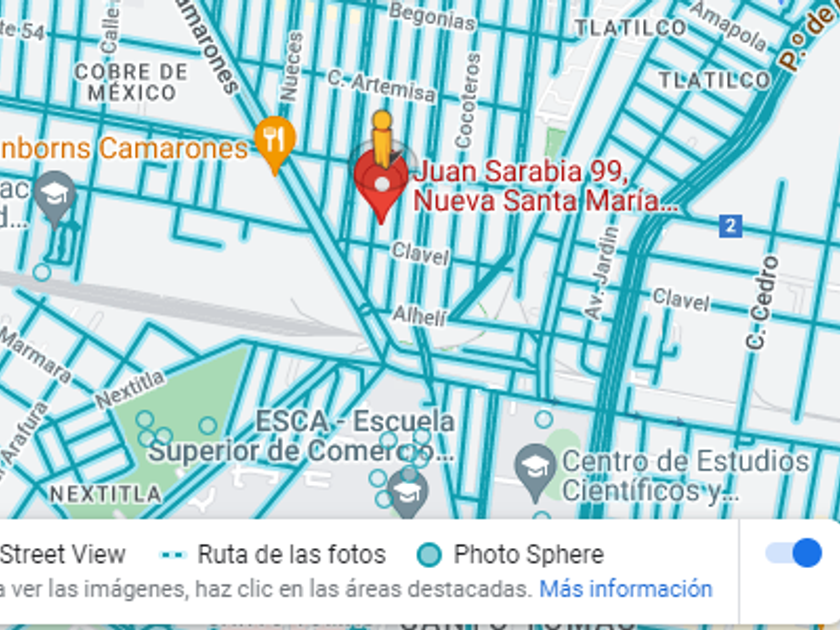Open the Más información link

626,589
